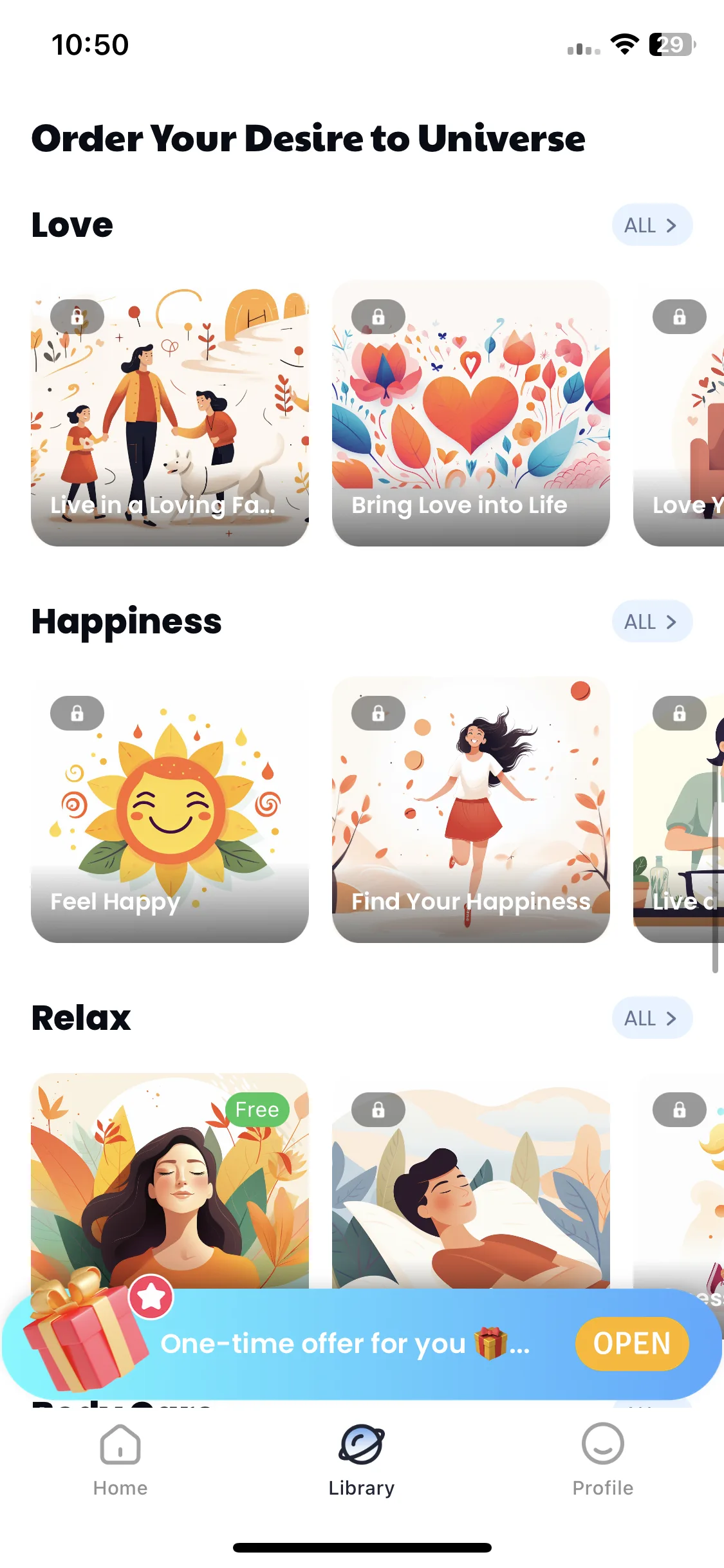Select the Feel Happy card
Screen dimensions: 724x1568
pos(170,811)
